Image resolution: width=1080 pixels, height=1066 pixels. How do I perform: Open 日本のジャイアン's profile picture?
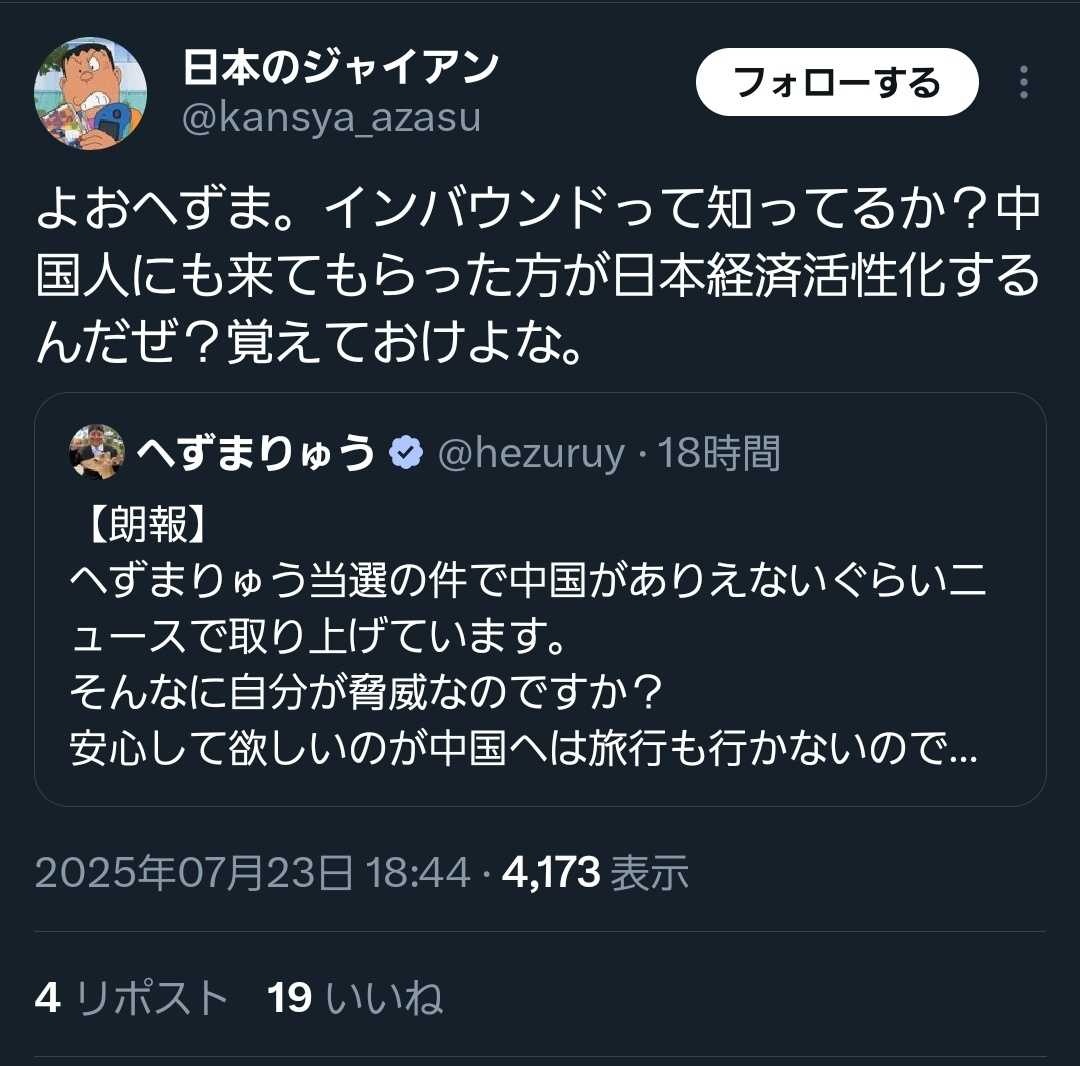[91, 94]
